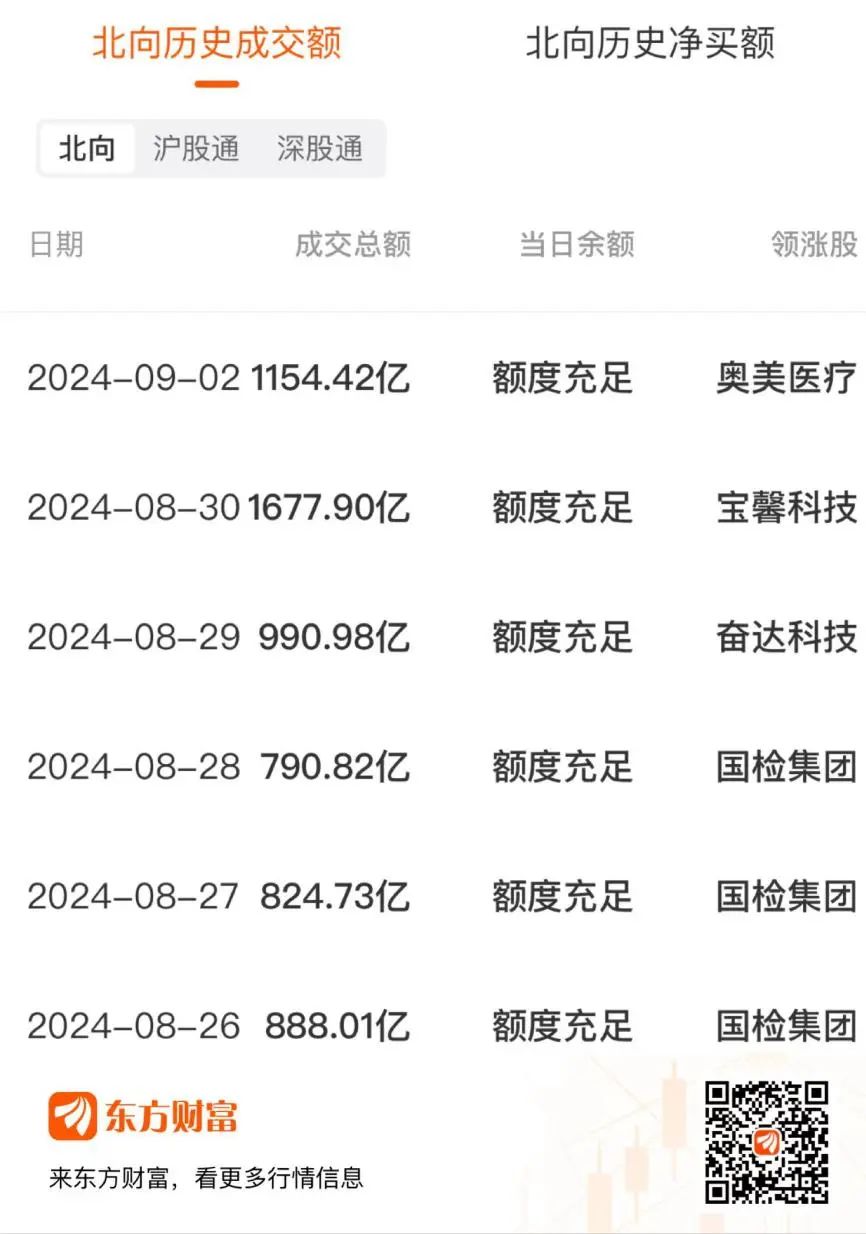Keep the 北向 filter selected
This screenshot has height=1234, width=866.
(x=86, y=147)
